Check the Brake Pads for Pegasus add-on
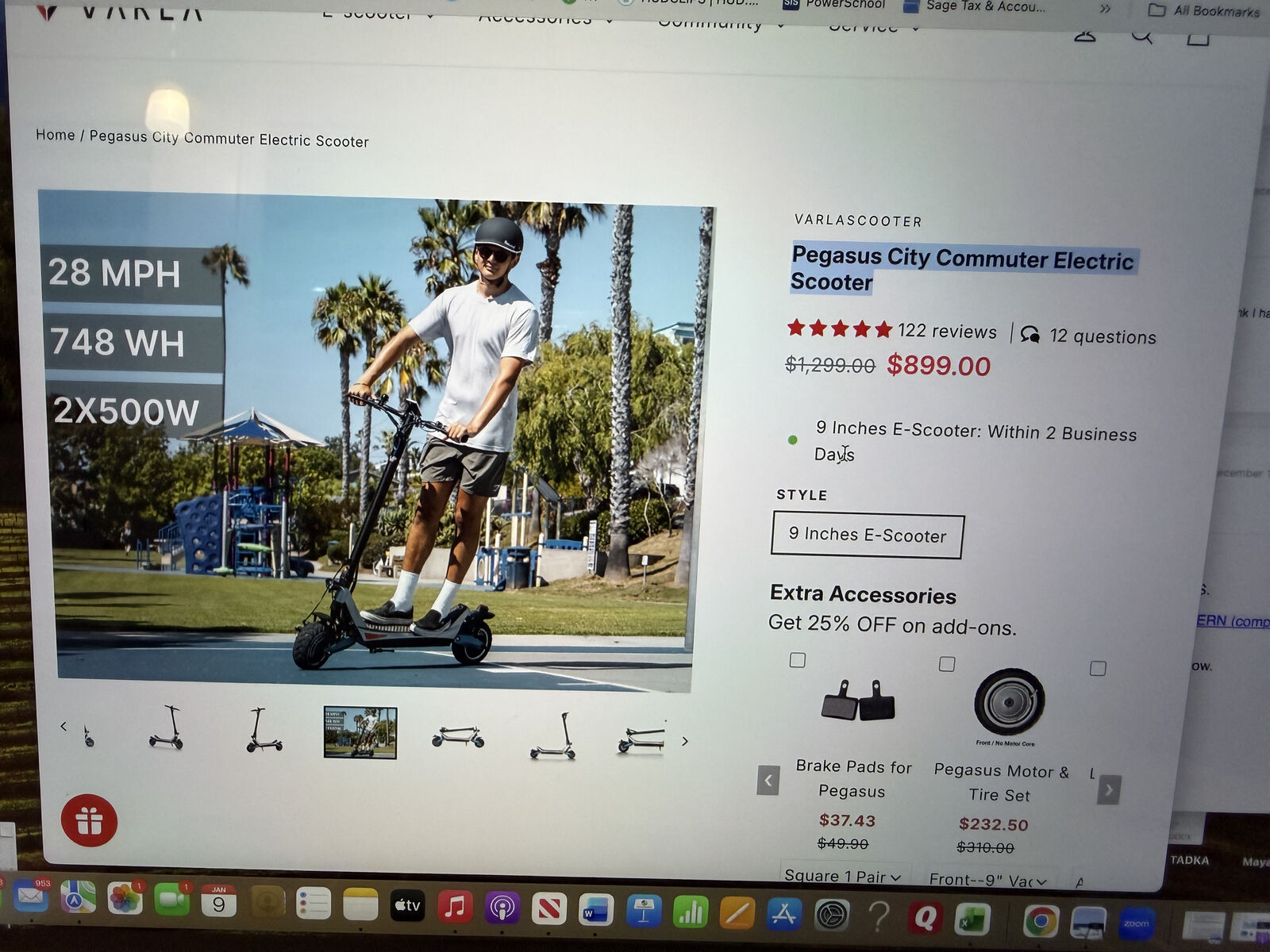This screenshot has height=952, width=1270. tap(798, 660)
